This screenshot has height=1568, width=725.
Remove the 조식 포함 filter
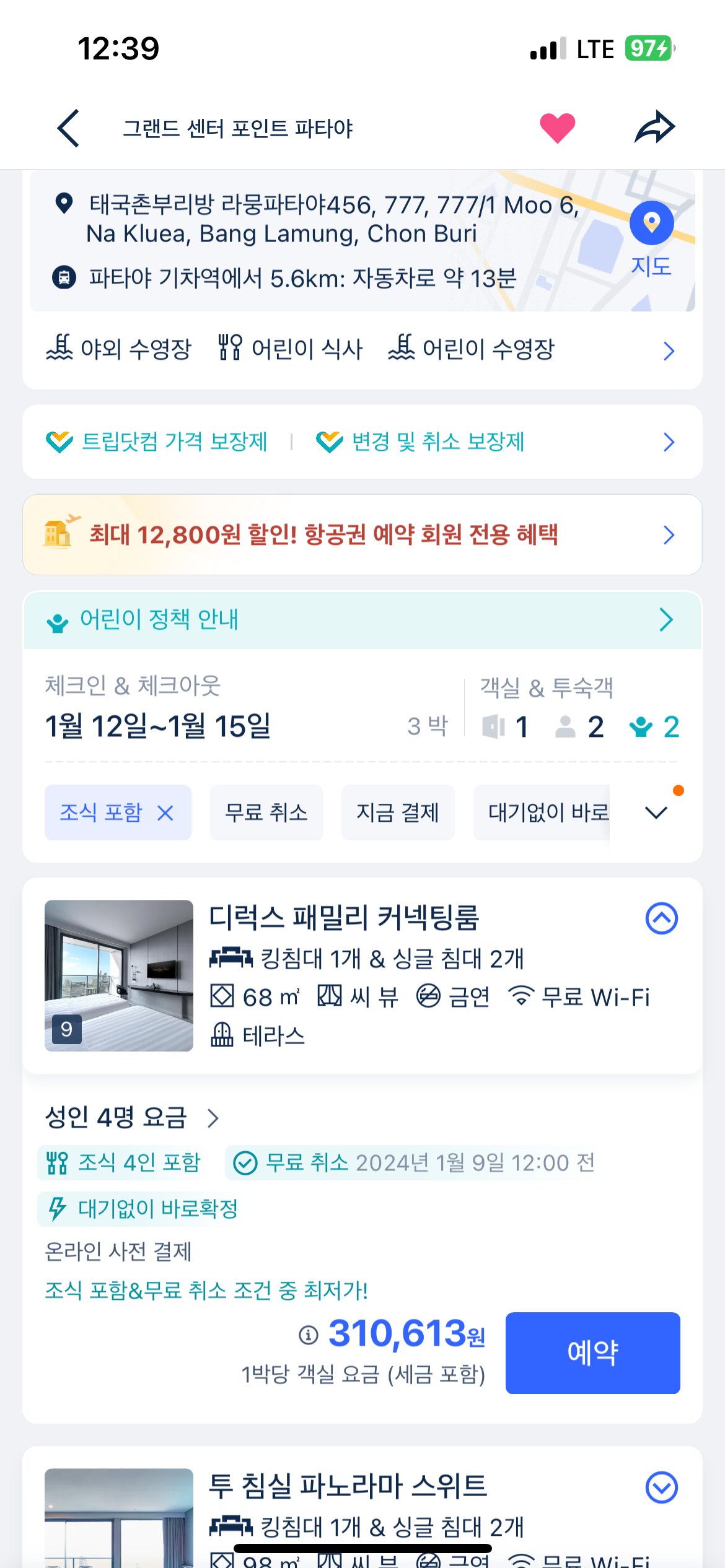click(x=165, y=812)
